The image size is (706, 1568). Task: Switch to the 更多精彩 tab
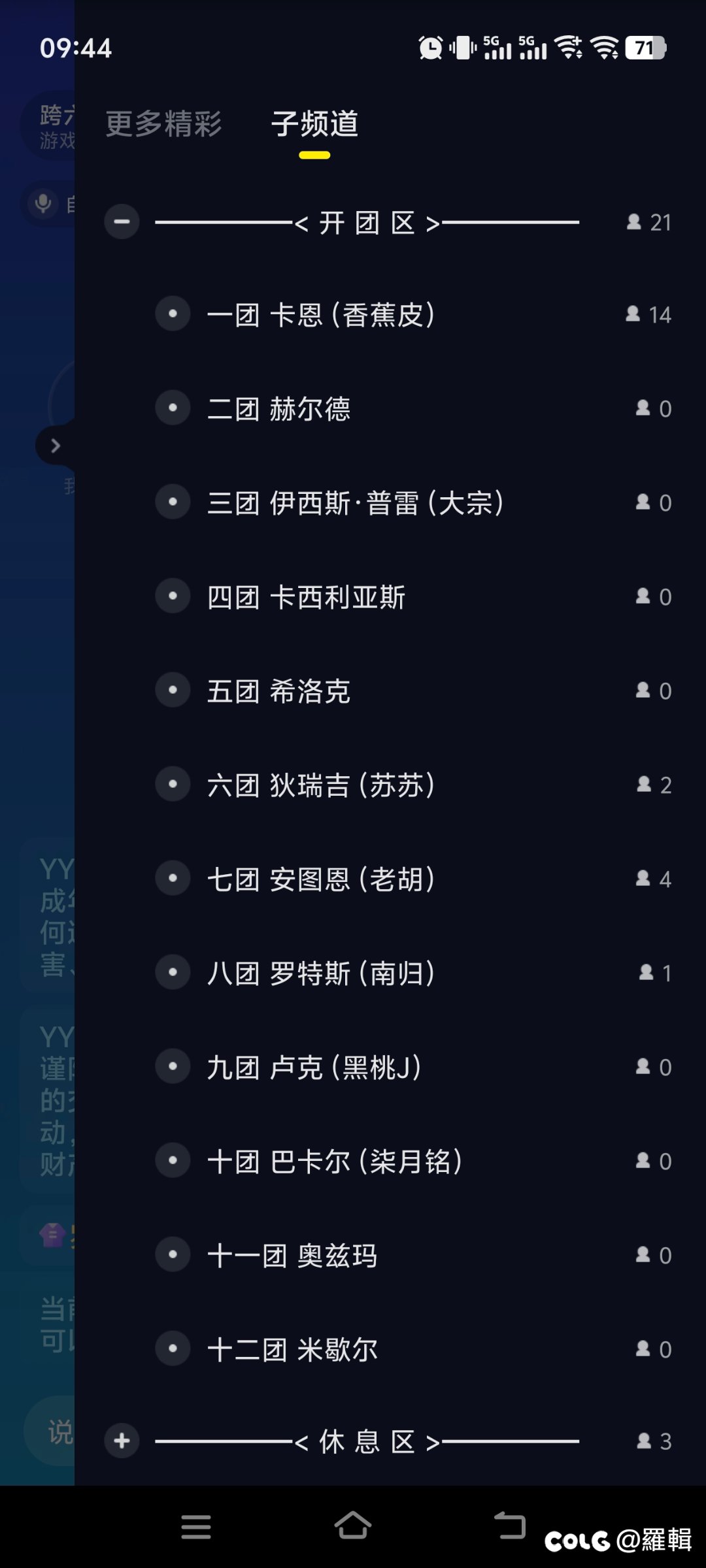click(x=162, y=124)
